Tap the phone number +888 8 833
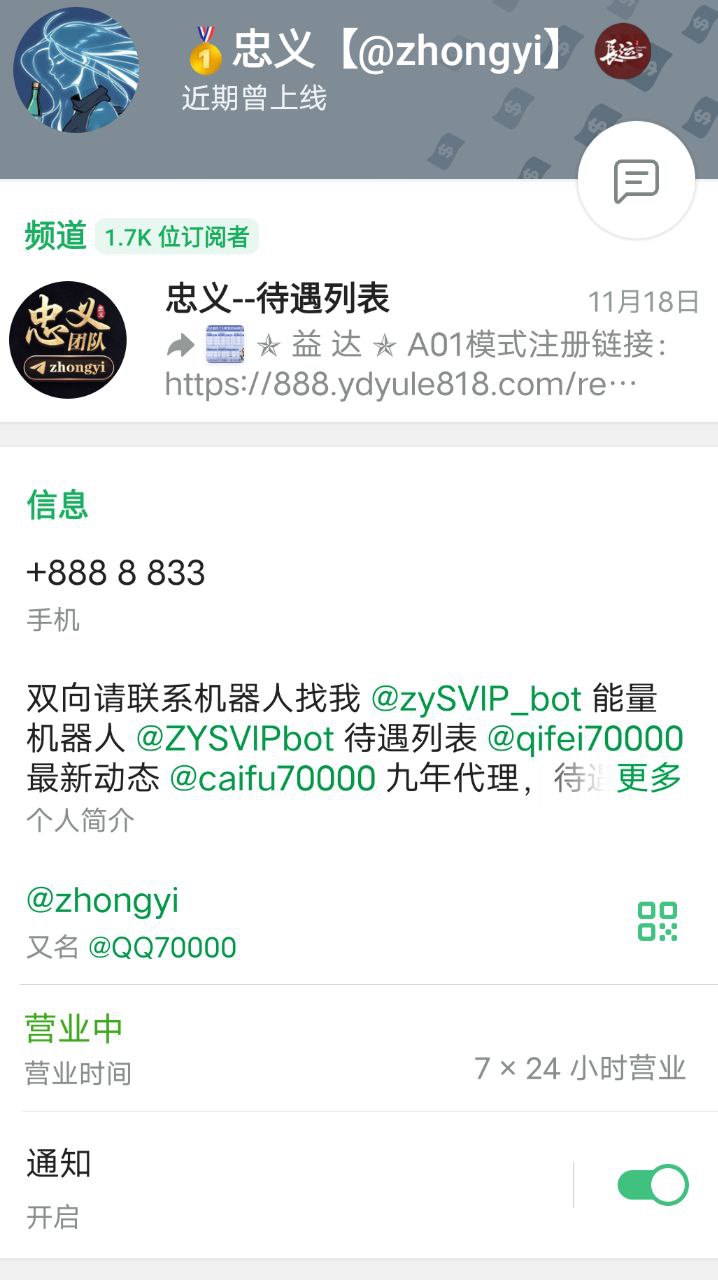The image size is (718, 1280). (x=116, y=573)
